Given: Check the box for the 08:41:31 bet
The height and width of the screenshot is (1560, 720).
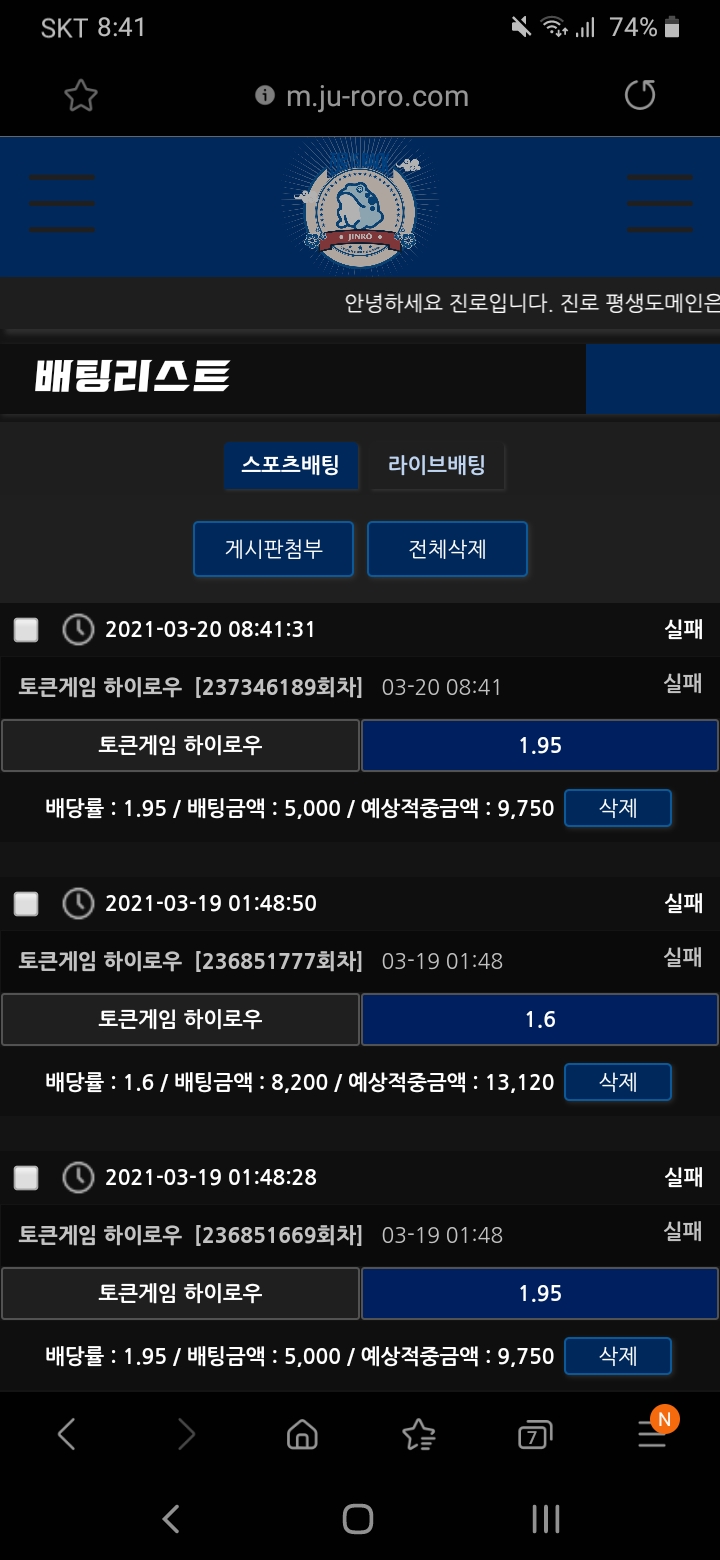Looking at the screenshot, I should (26, 630).
